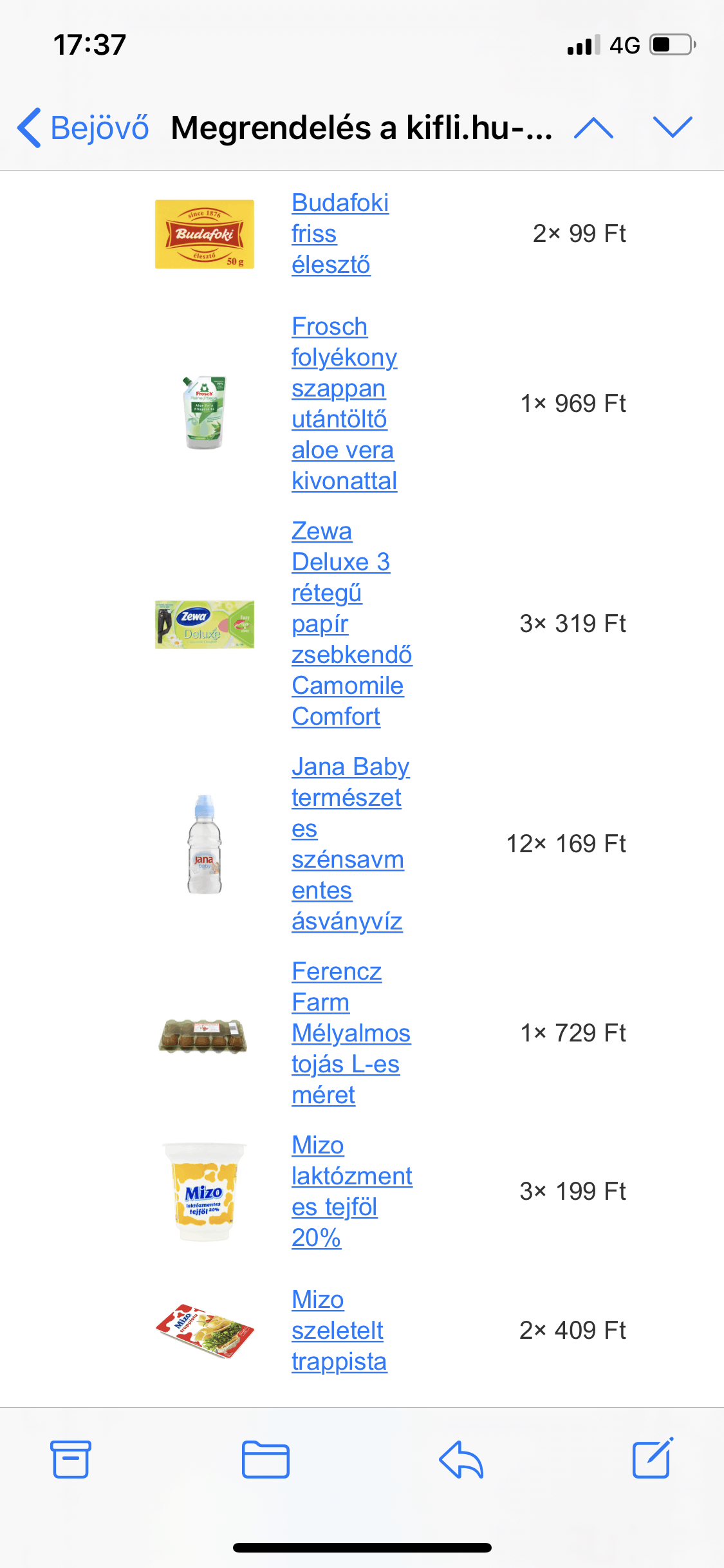Viewport: 724px width, 1568px height.
Task: Archive this email
Action: coord(71,1459)
